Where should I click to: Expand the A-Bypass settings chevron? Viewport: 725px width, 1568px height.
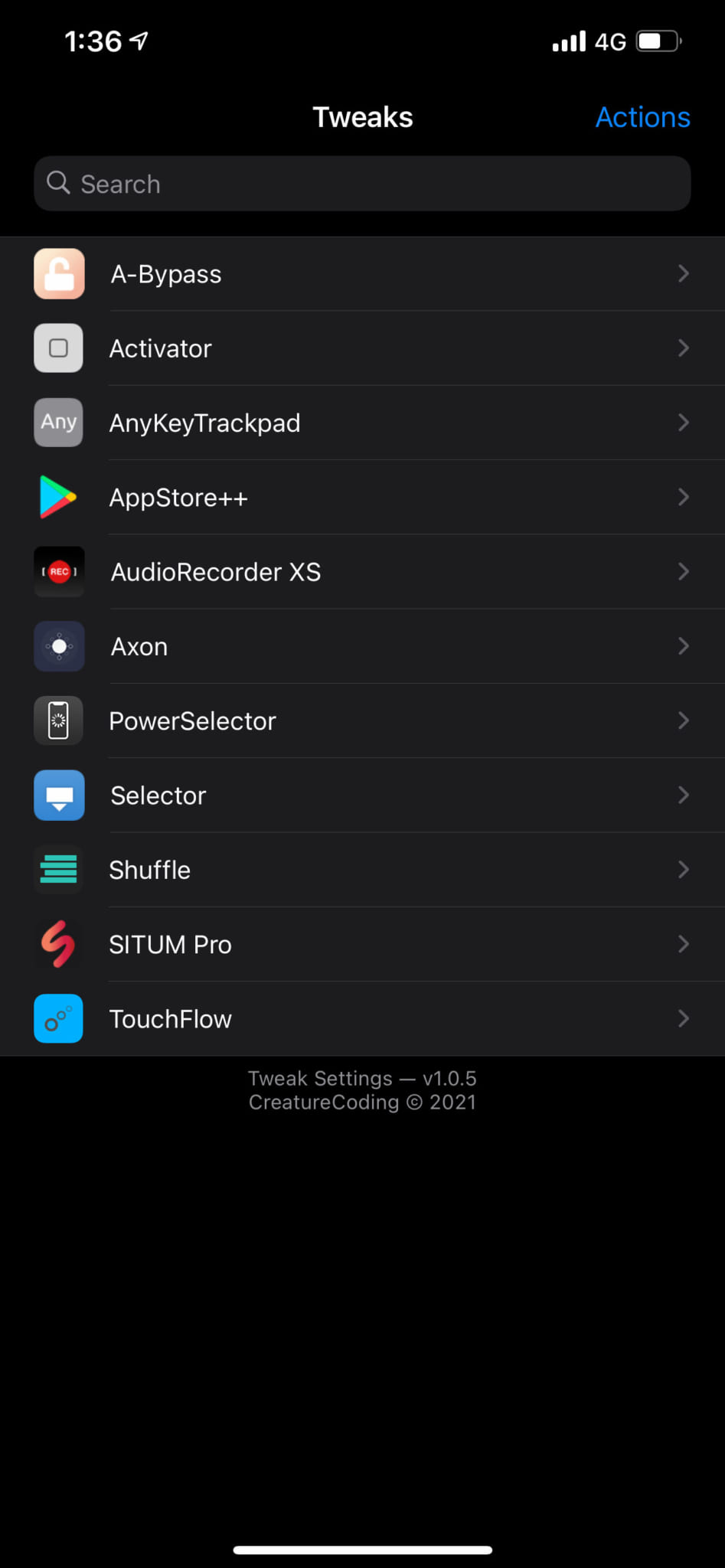tap(682, 273)
